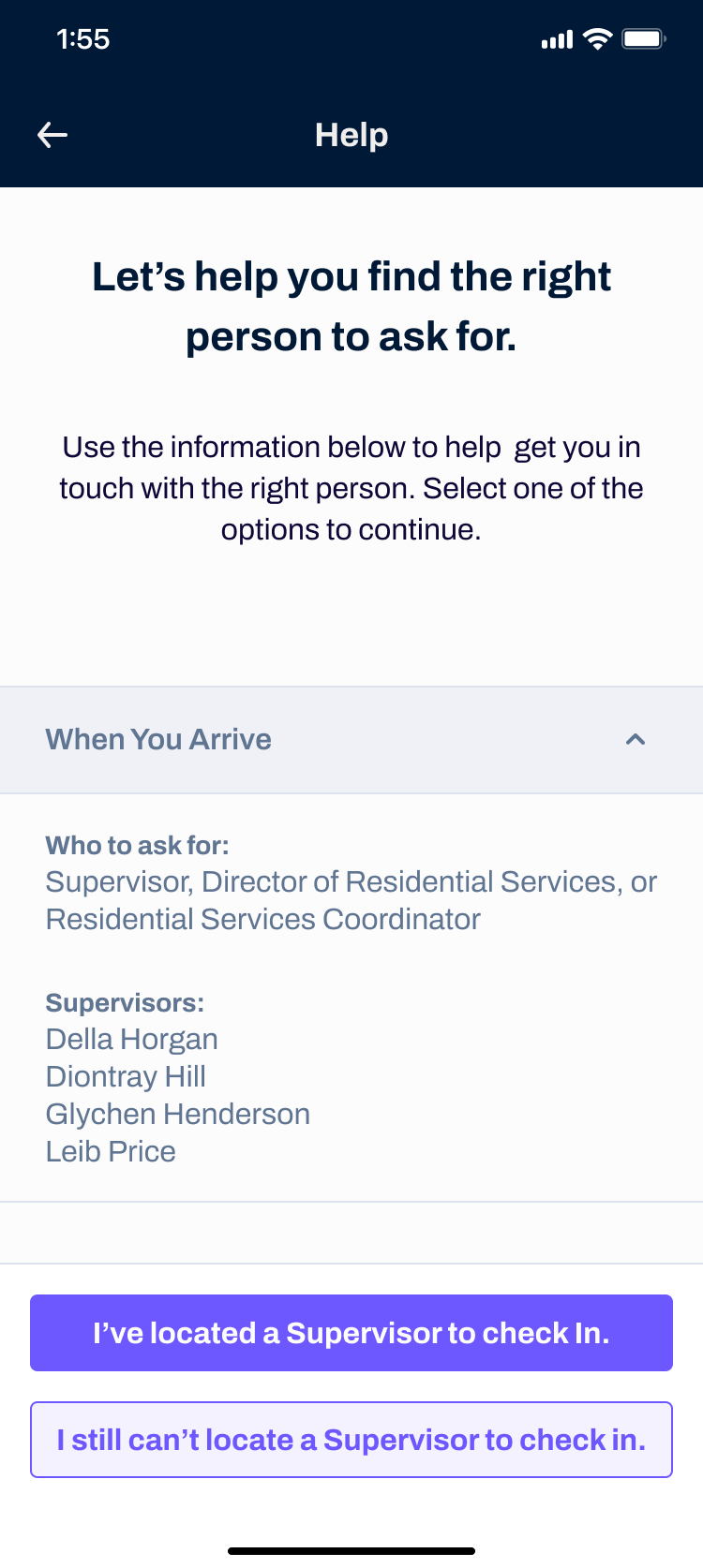703x1568 pixels.
Task: Confirm I've located a Supervisor to check in
Action: pos(351,1333)
